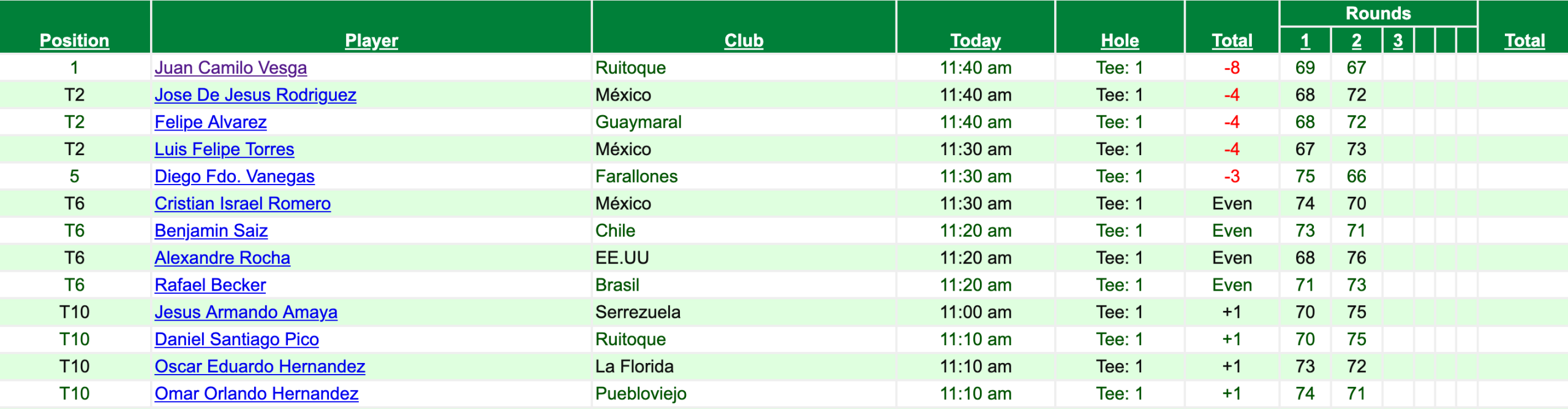Screen dimensions: 1568x409
Task: Open Juan Camilo Vesga's scorecard
Action: click(230, 67)
